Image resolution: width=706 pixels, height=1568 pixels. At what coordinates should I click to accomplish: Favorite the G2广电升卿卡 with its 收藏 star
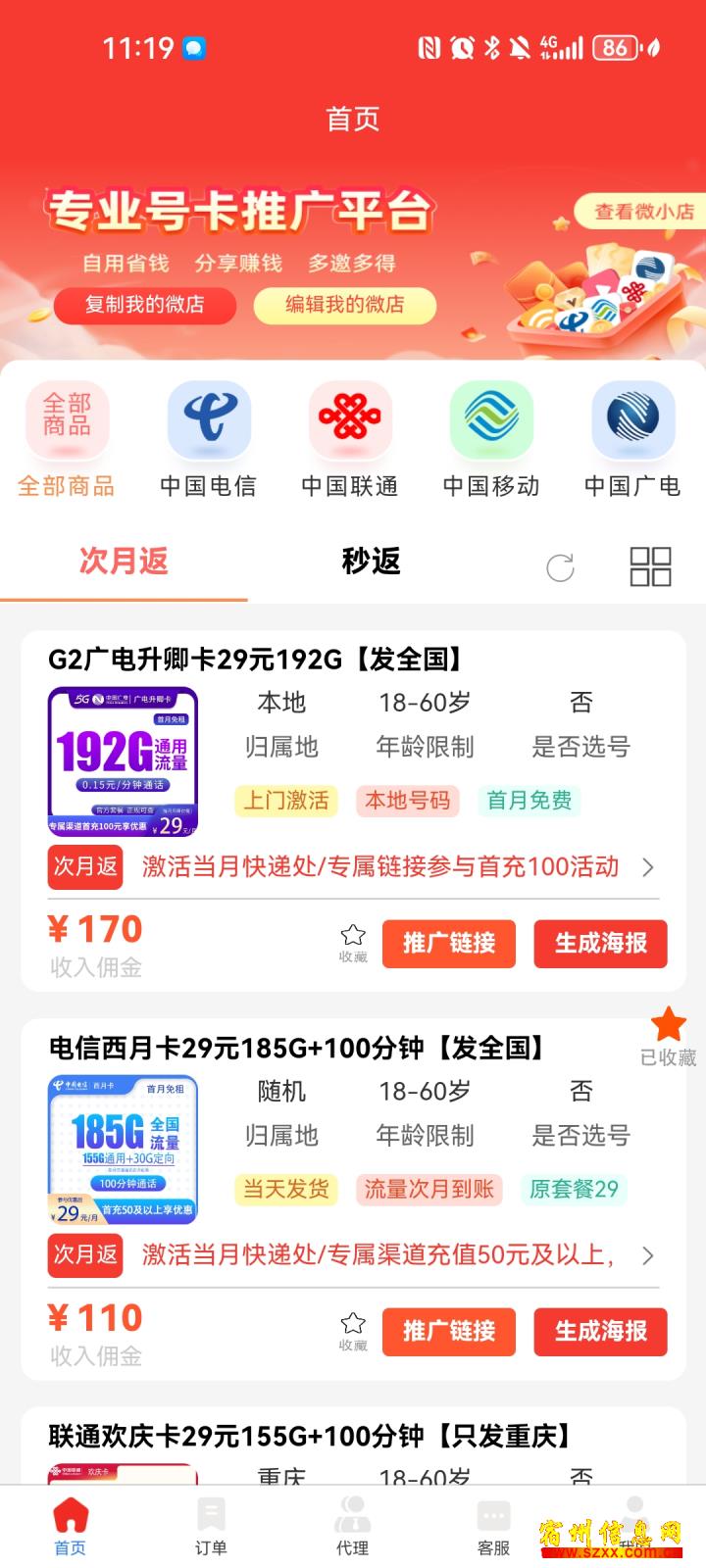(352, 936)
